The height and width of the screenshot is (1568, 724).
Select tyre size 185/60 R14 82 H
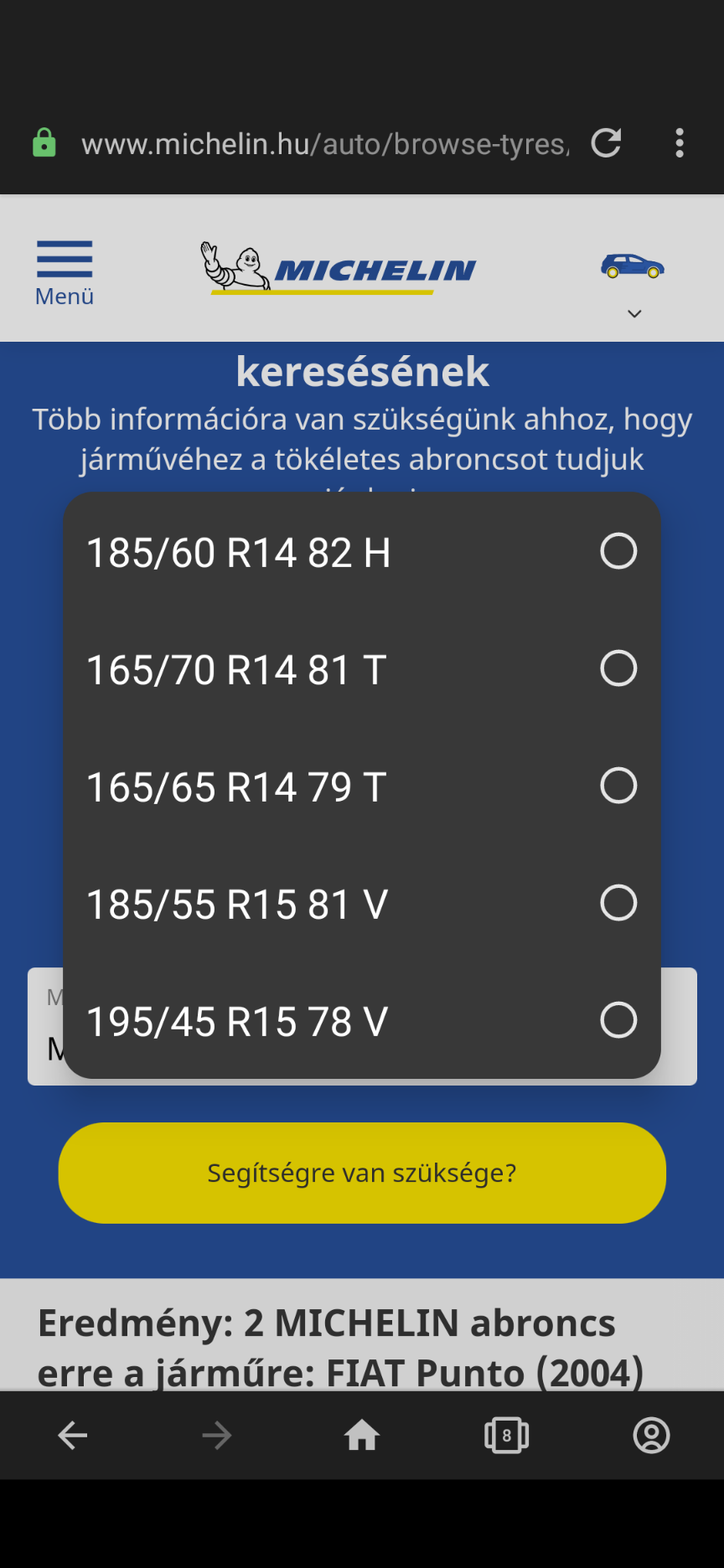[361, 552]
